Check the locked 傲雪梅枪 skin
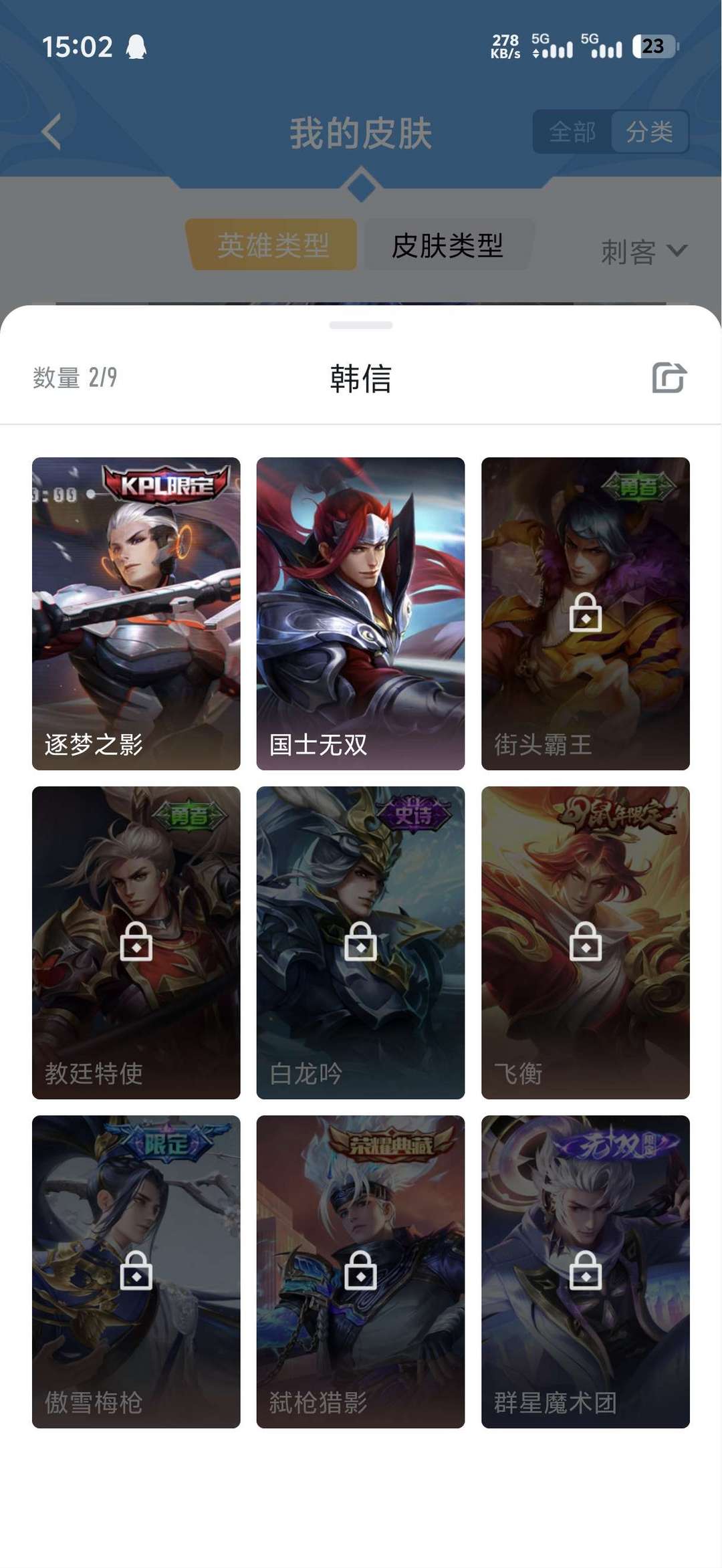Screen dimensions: 722x1568 pyautogui.click(x=136, y=1272)
